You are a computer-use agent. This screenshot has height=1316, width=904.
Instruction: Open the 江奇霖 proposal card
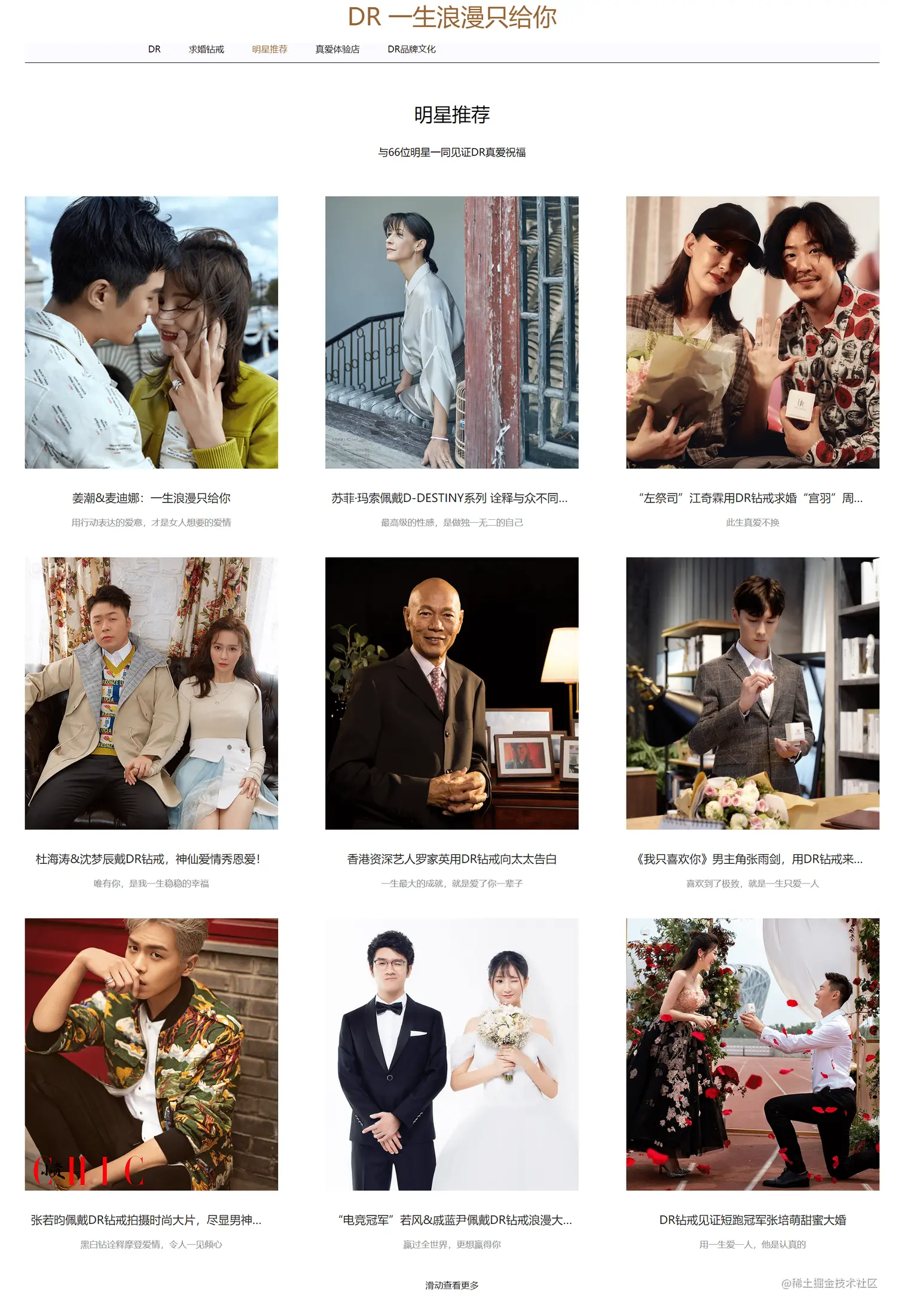click(752, 333)
